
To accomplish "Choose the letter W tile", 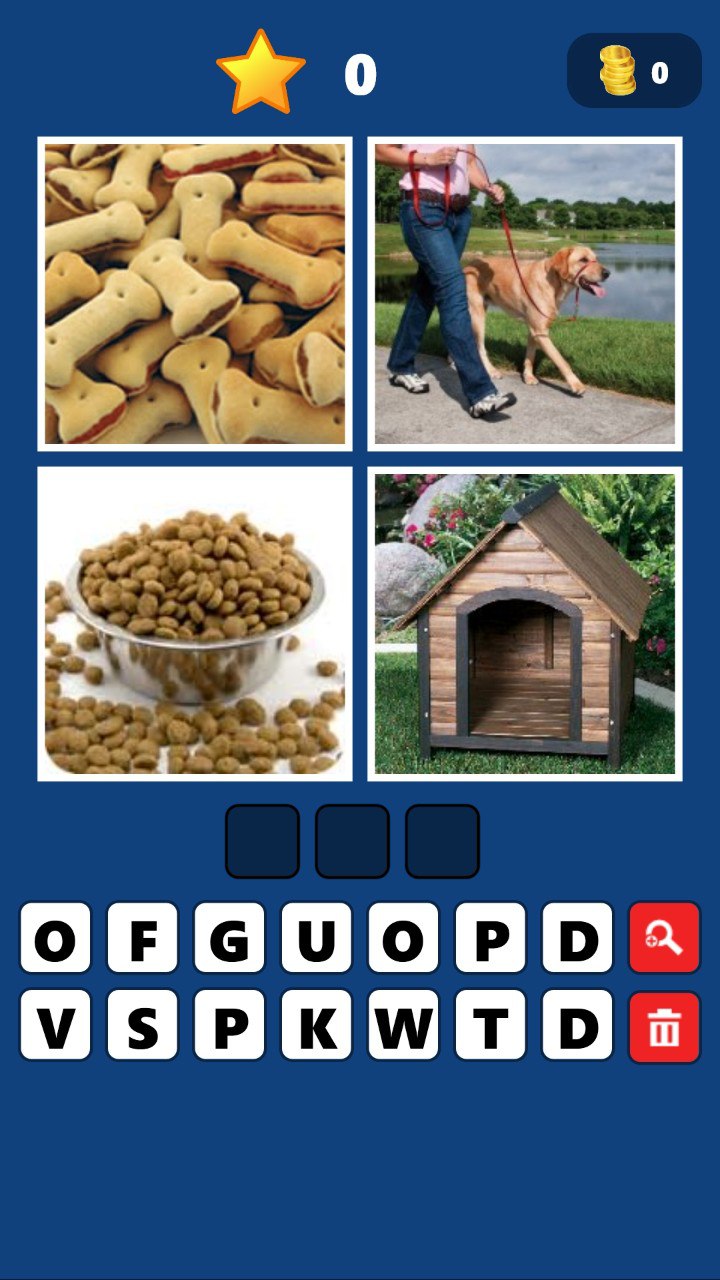I will click(403, 1026).
